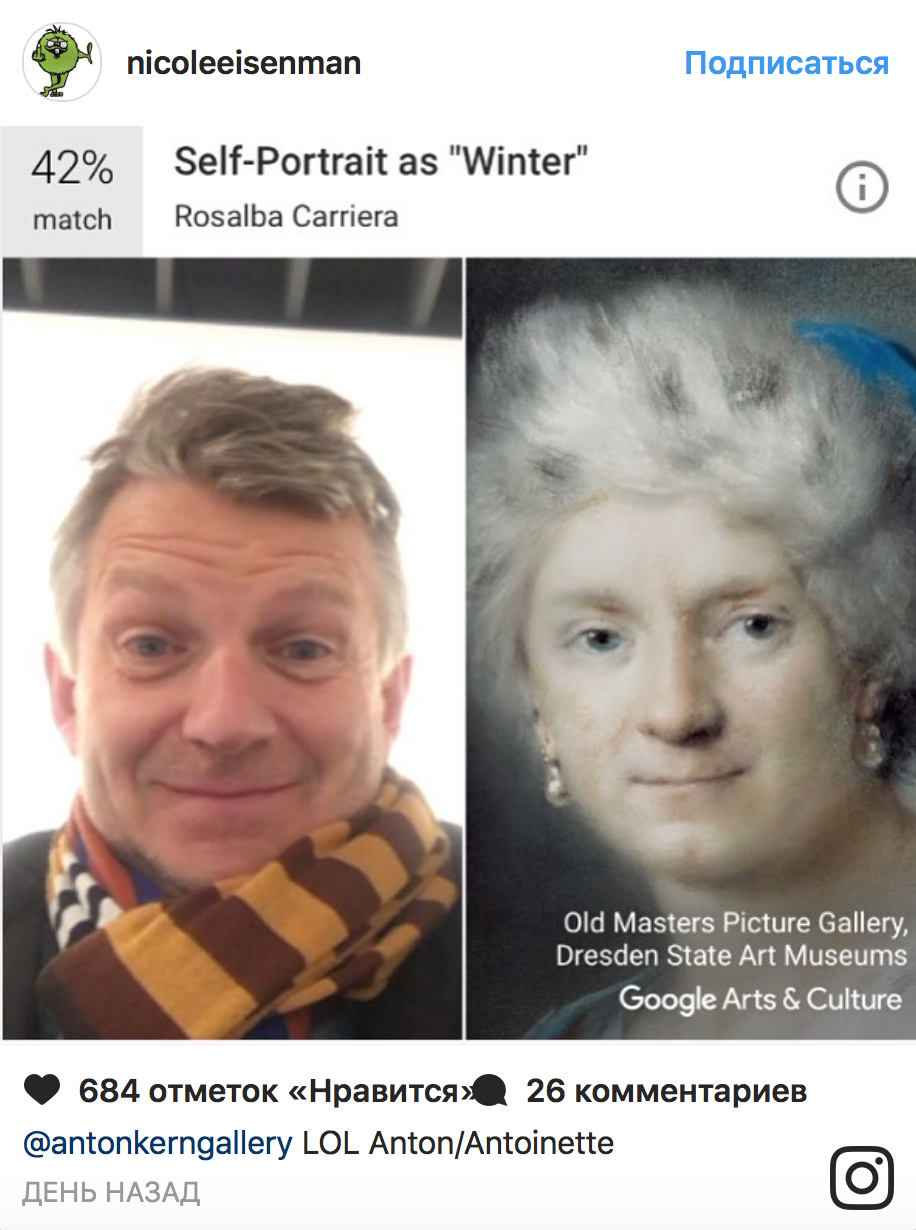Open the @antonkerngallery mention link
Screen dimensions: 916x1230
(157, 1143)
